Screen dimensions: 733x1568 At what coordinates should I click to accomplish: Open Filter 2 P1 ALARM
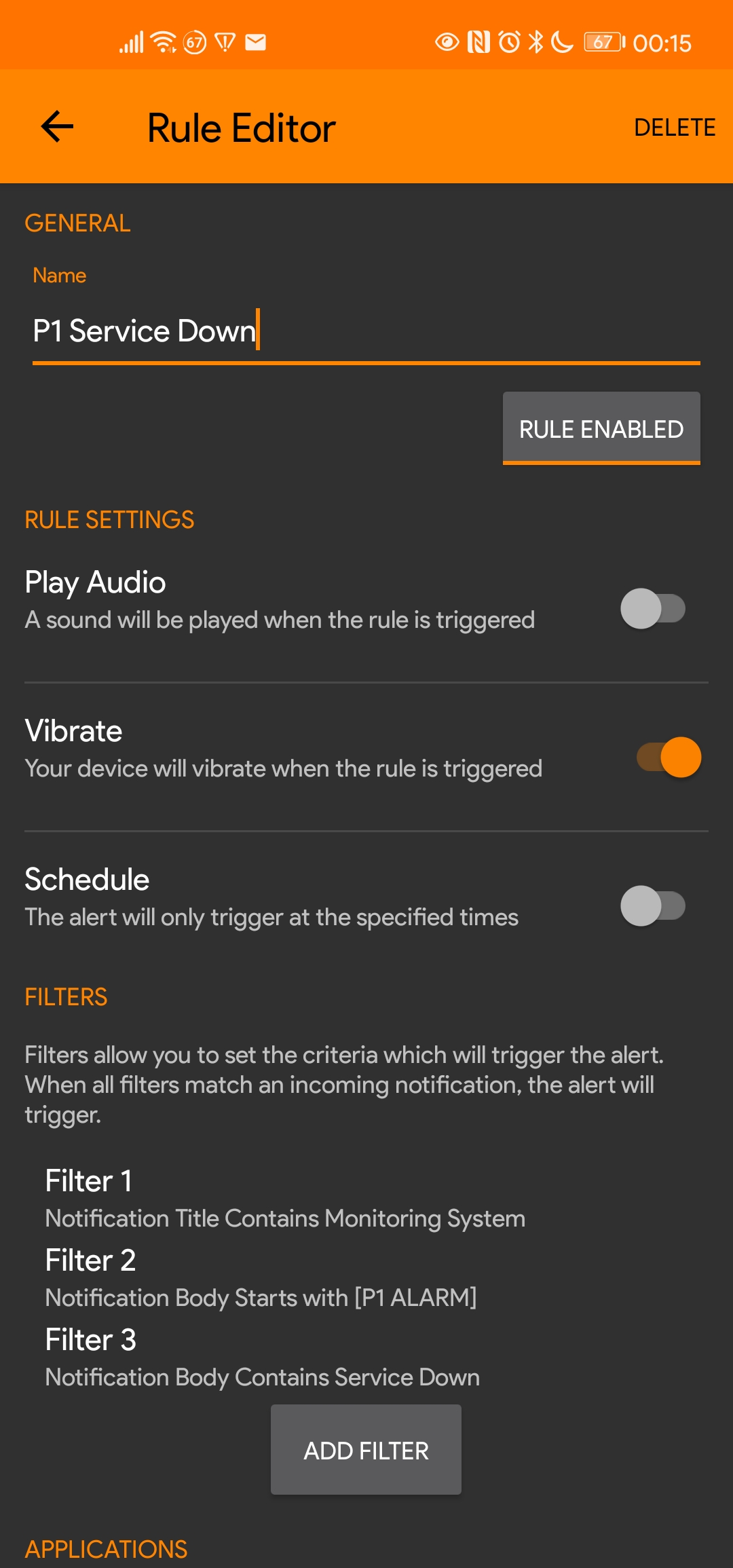(x=261, y=1278)
